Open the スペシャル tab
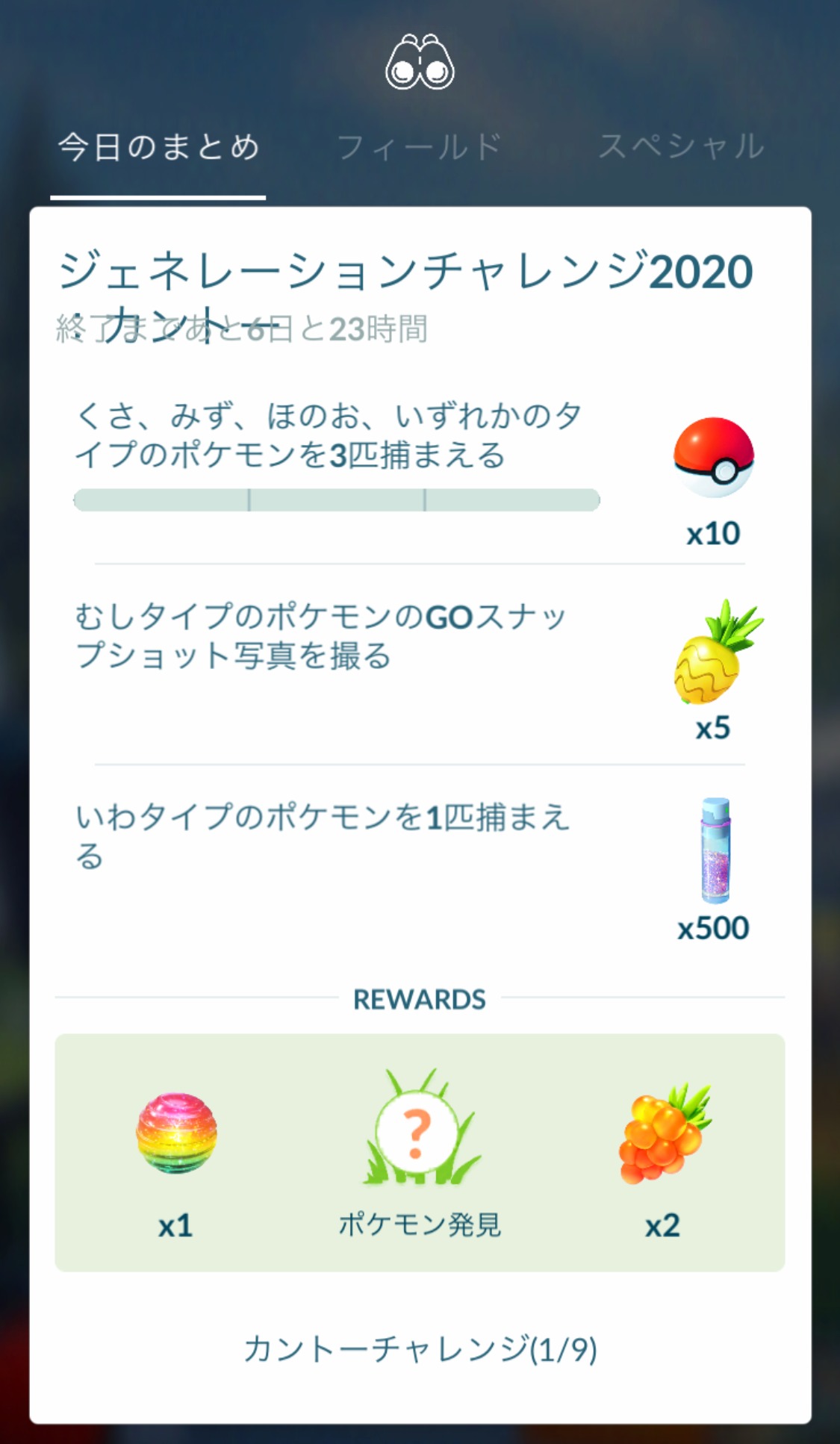 [x=681, y=147]
